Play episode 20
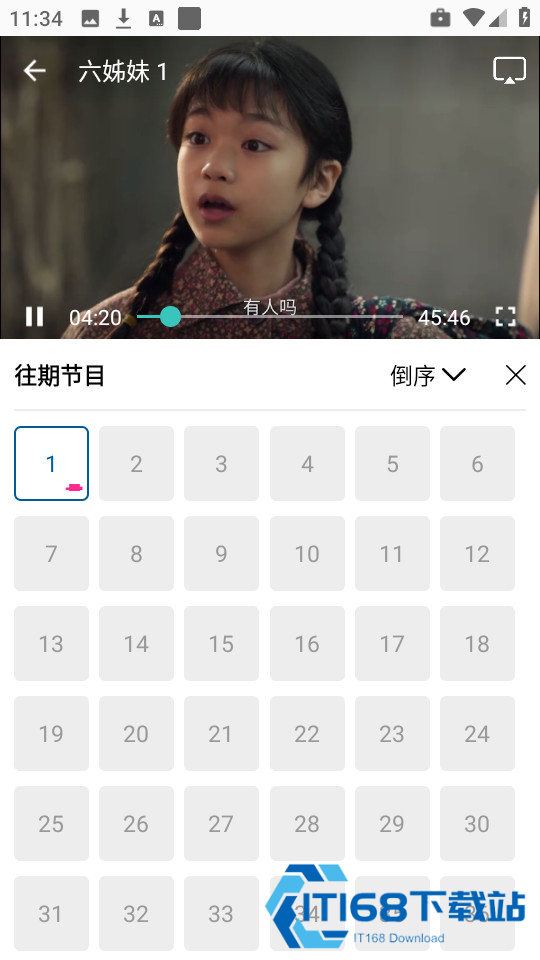The height and width of the screenshot is (960, 540). click(x=137, y=733)
